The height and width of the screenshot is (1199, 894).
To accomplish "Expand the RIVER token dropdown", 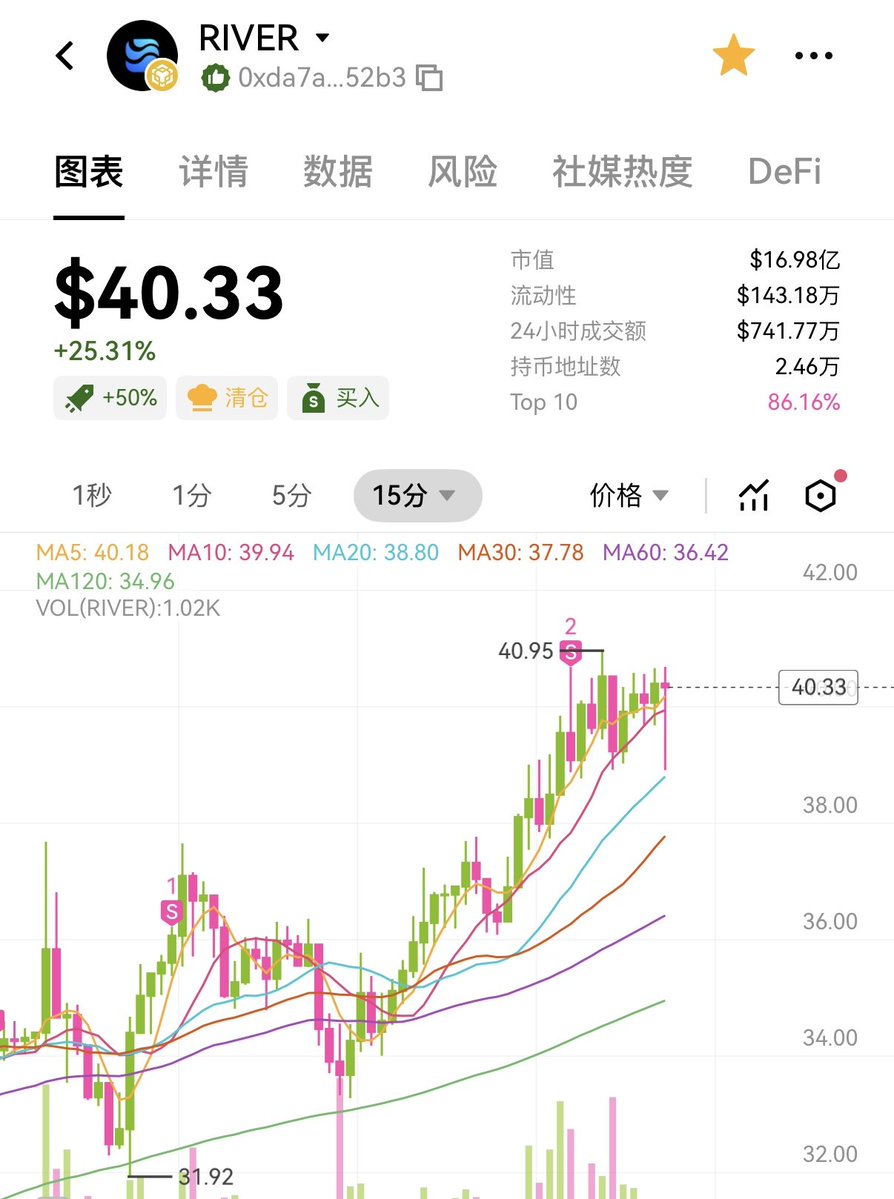I will [x=321, y=38].
